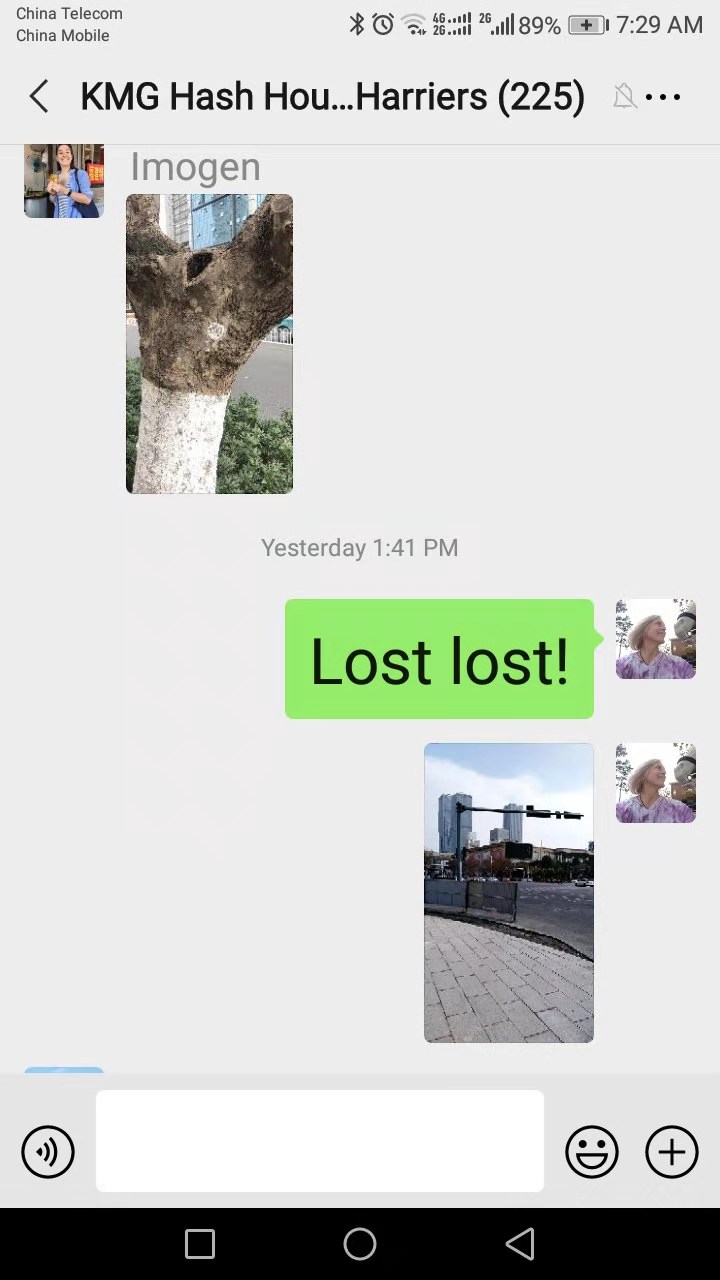Open the chat info three-dot menu
Image resolution: width=720 pixels, height=1280 pixels.
(x=663, y=97)
